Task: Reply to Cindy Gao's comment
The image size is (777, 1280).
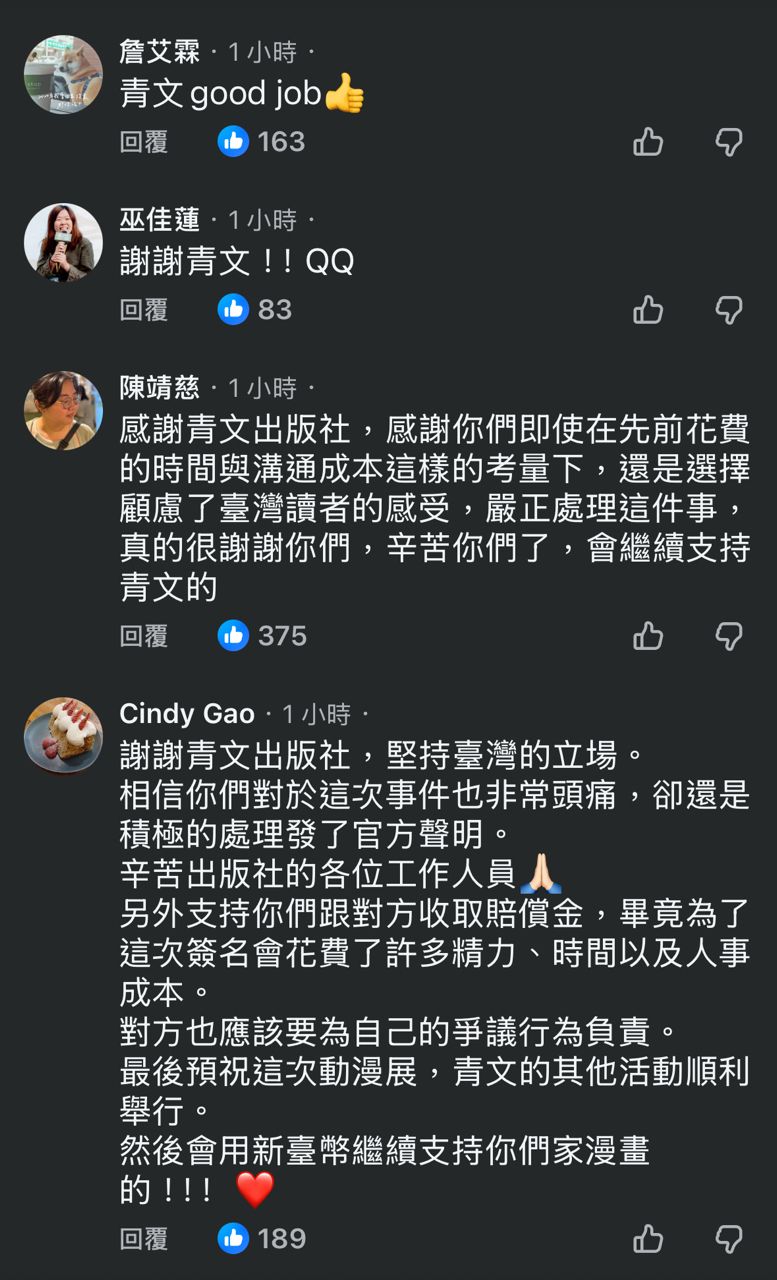Action: coord(144,1239)
